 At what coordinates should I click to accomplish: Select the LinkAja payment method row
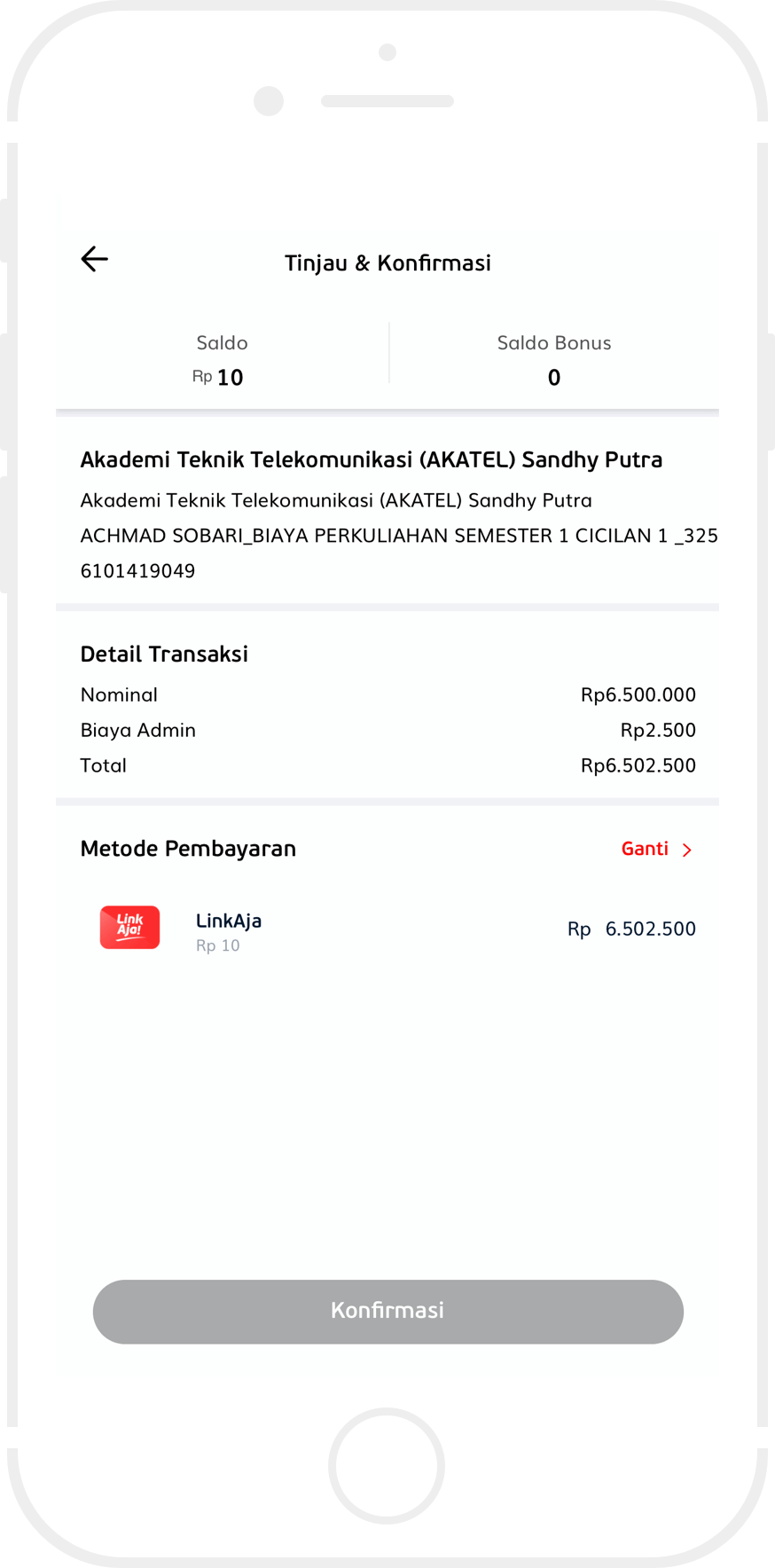click(x=387, y=929)
